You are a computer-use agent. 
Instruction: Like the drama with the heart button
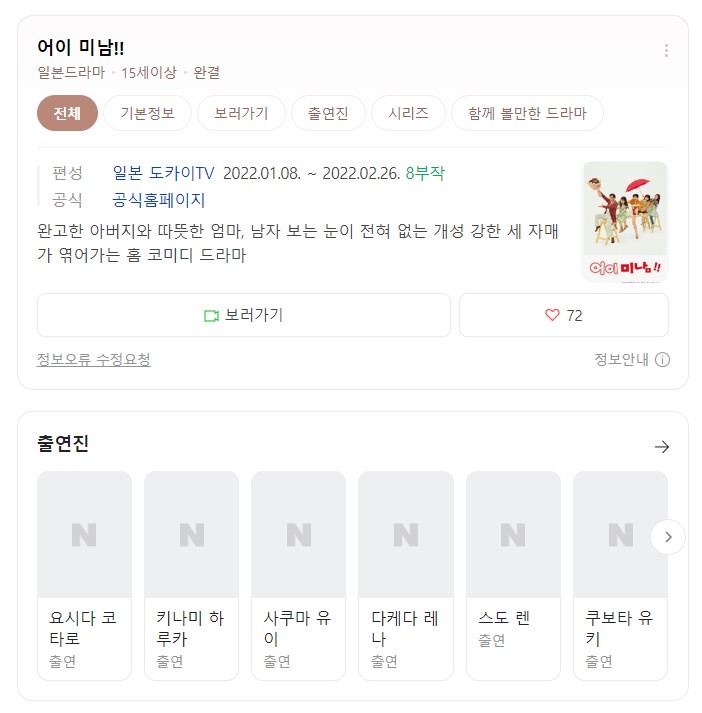pyautogui.click(x=563, y=315)
